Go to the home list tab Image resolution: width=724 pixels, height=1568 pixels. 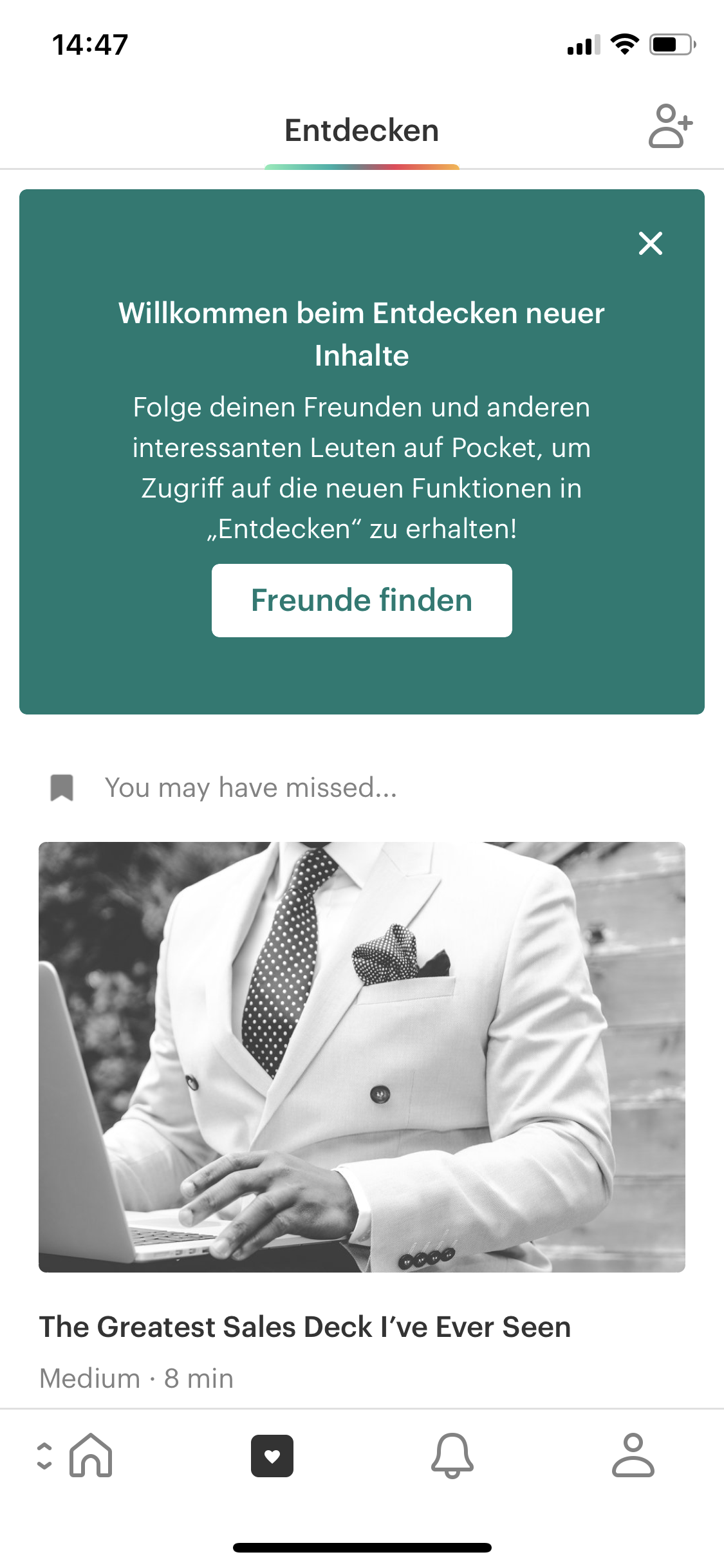tap(91, 1455)
